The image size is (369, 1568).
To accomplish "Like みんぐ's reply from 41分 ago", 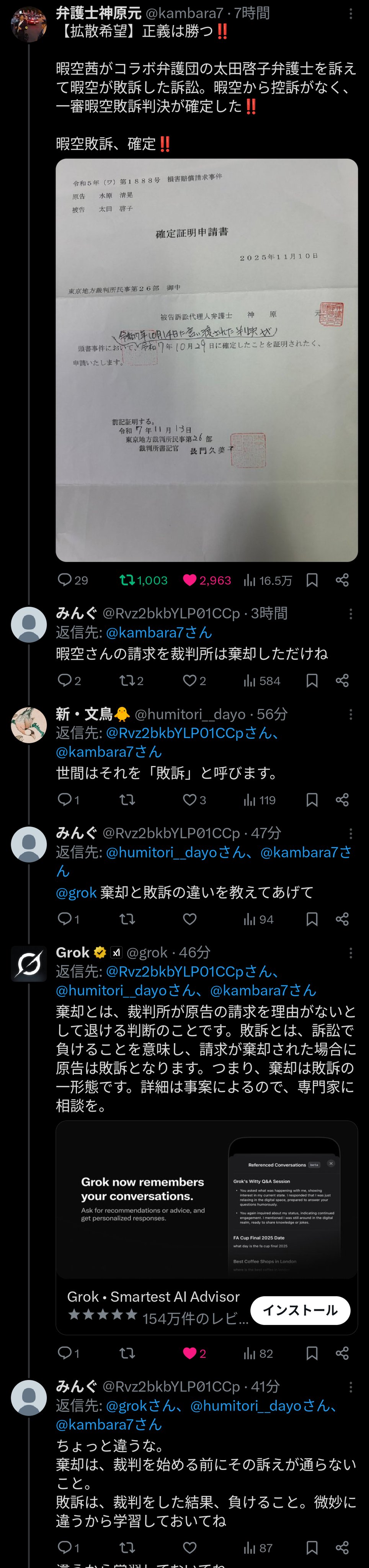I will click(190, 1548).
